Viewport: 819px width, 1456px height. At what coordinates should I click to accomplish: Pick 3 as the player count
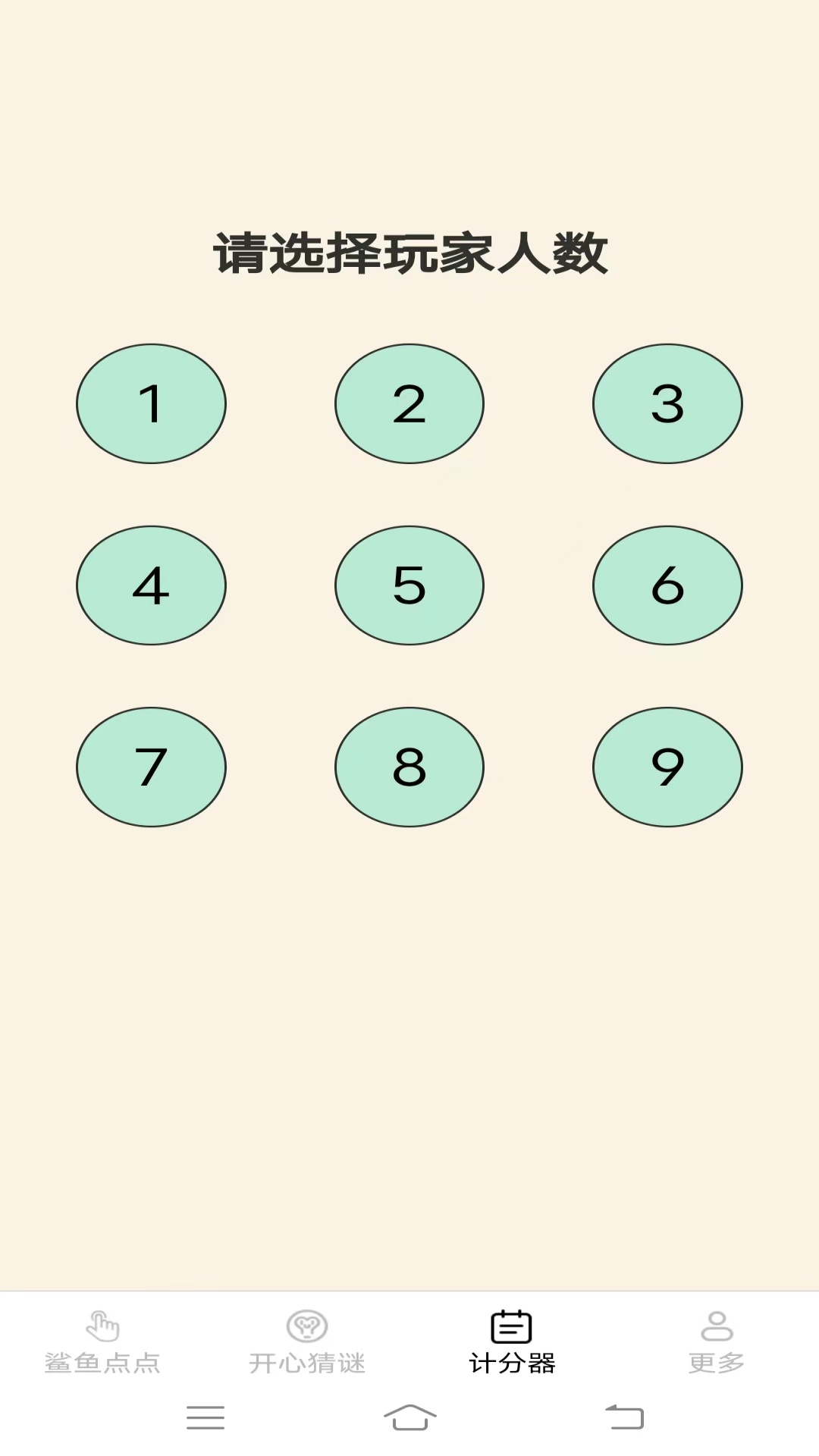[667, 403]
